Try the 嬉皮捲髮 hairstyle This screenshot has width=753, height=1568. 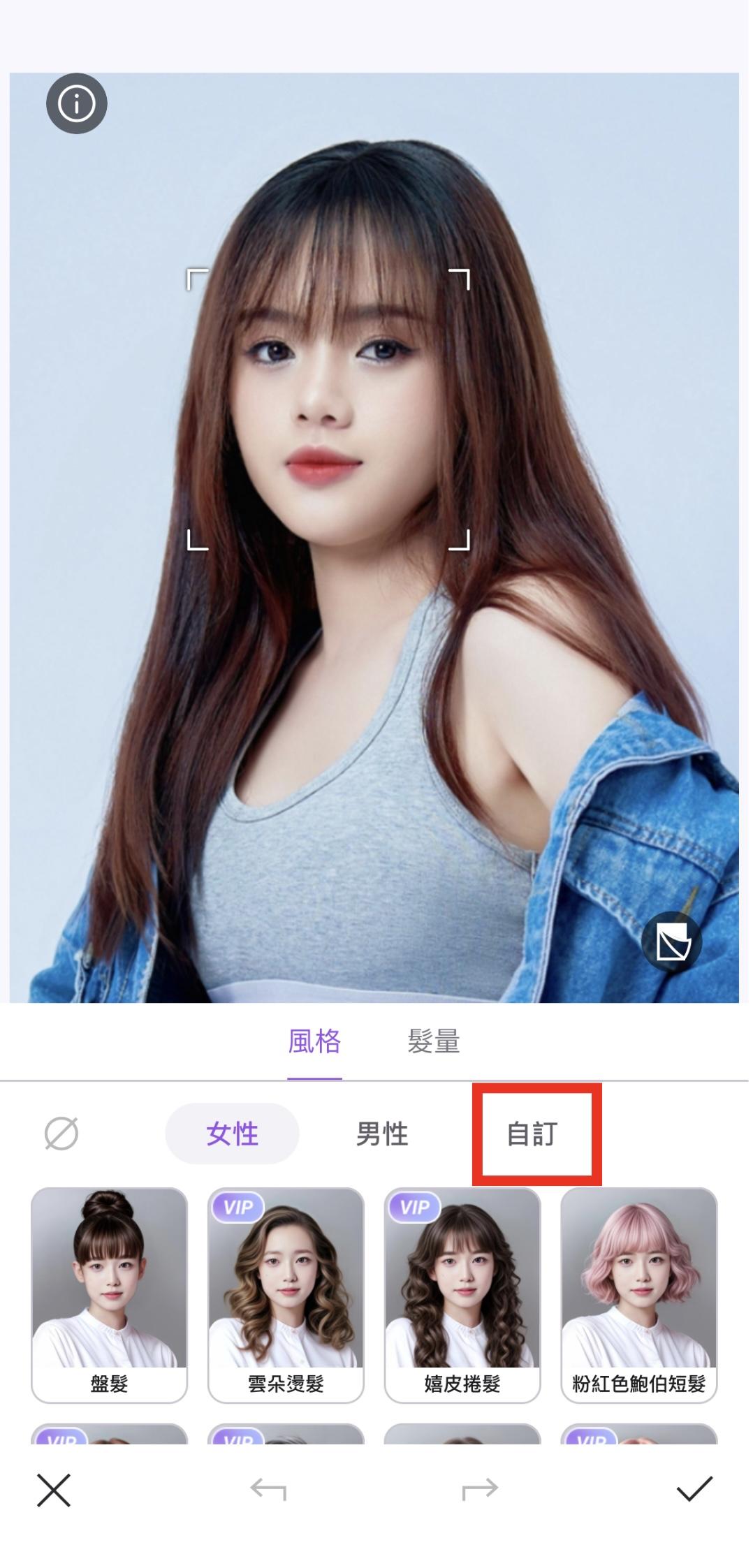[462, 1294]
